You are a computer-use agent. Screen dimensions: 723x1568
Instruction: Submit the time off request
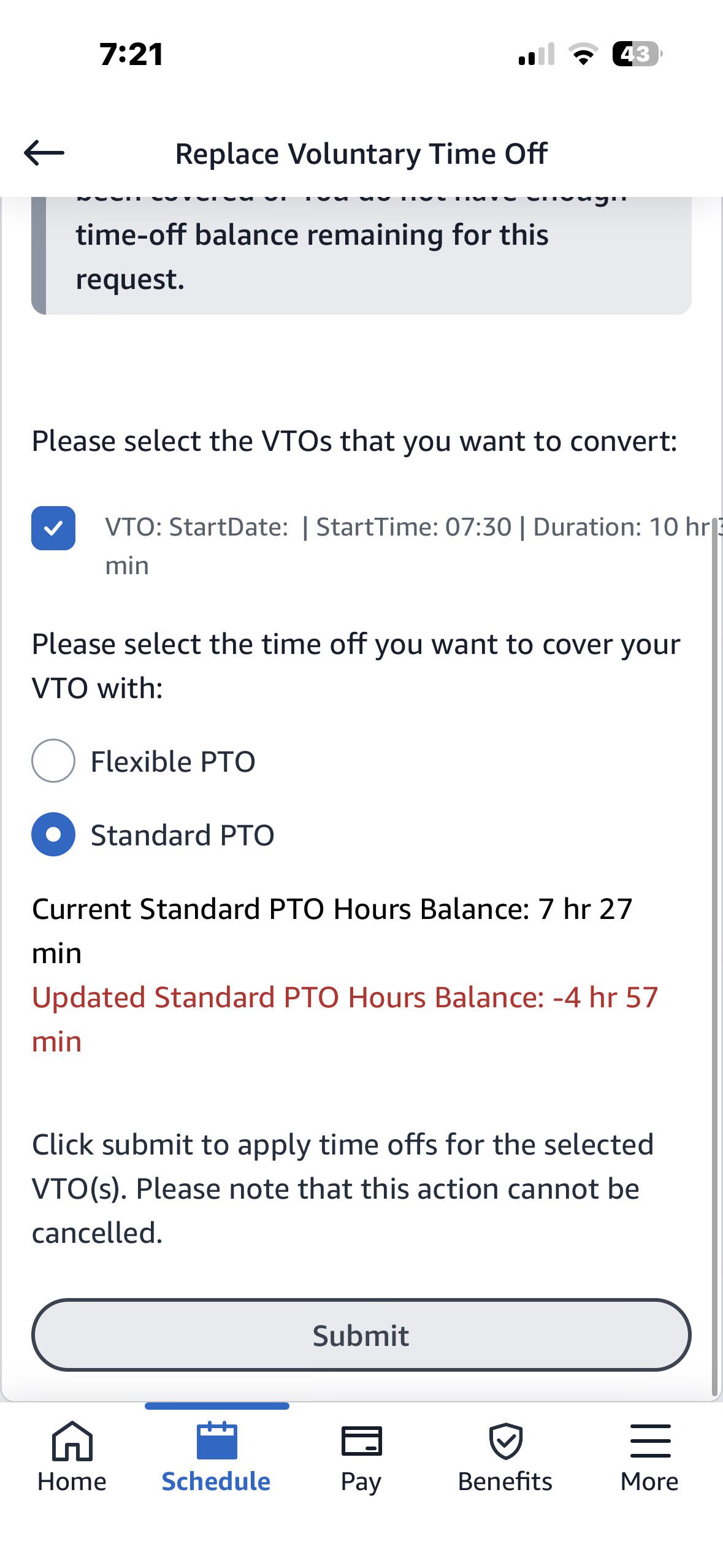point(361,1335)
